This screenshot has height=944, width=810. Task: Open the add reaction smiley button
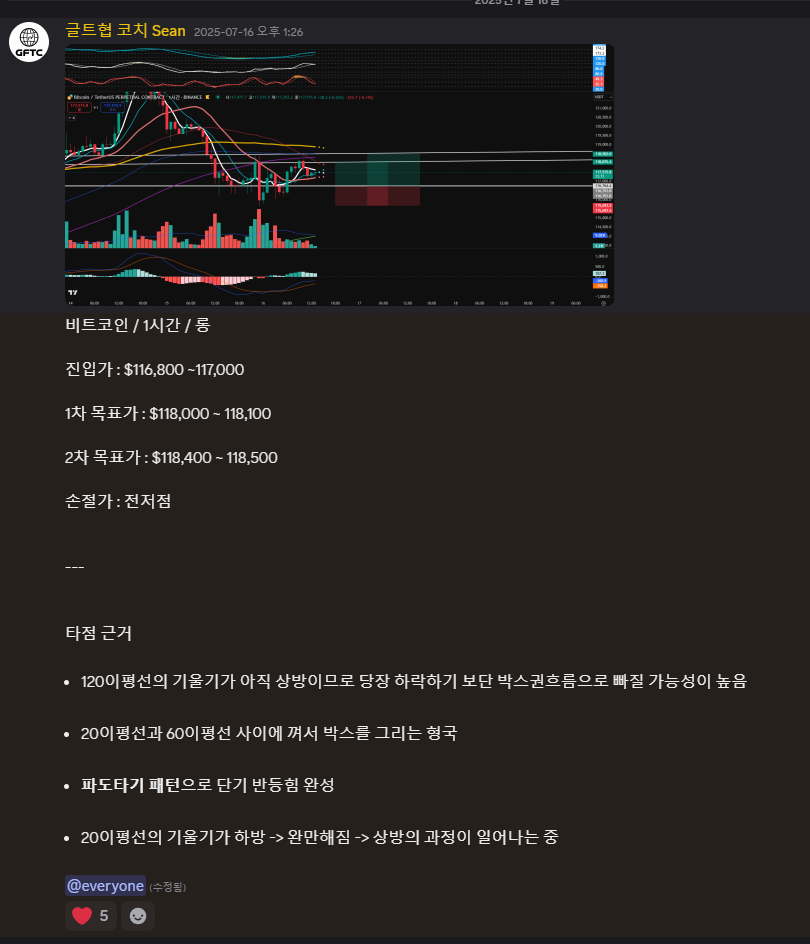(x=138, y=915)
